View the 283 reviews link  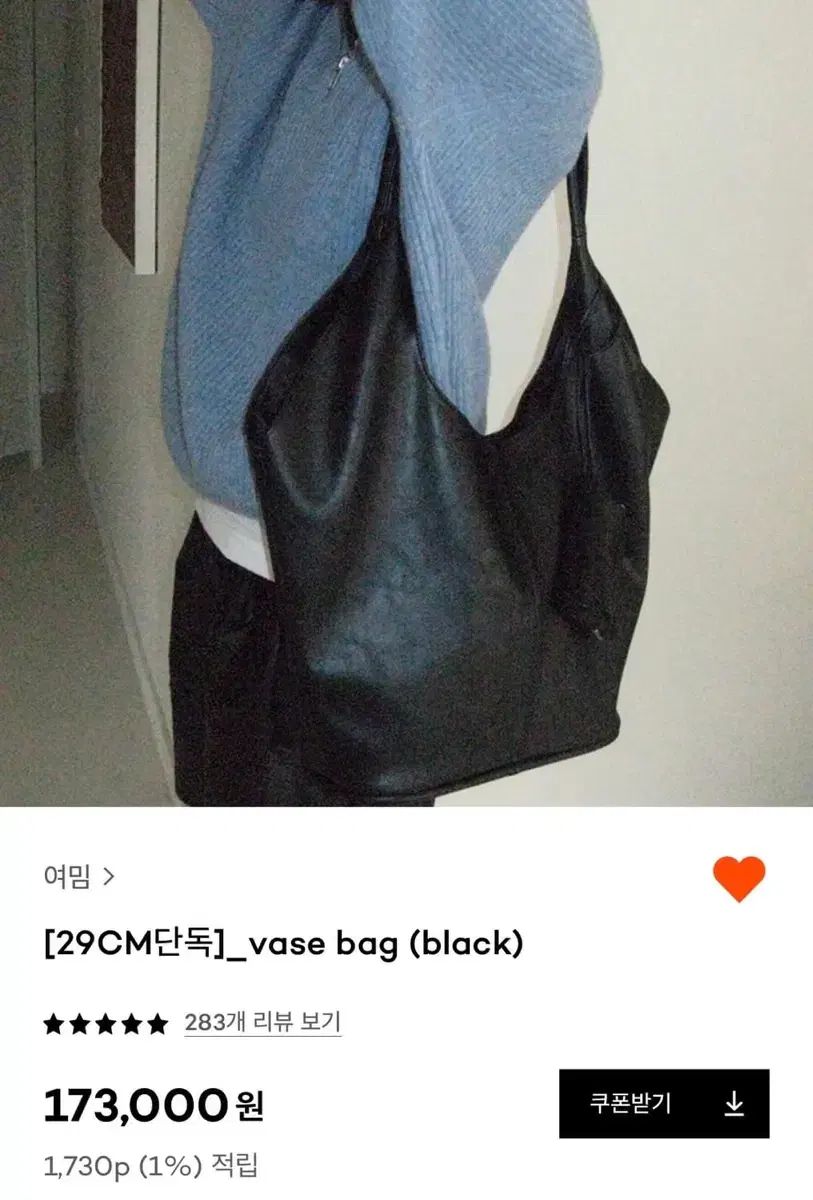(262, 1022)
